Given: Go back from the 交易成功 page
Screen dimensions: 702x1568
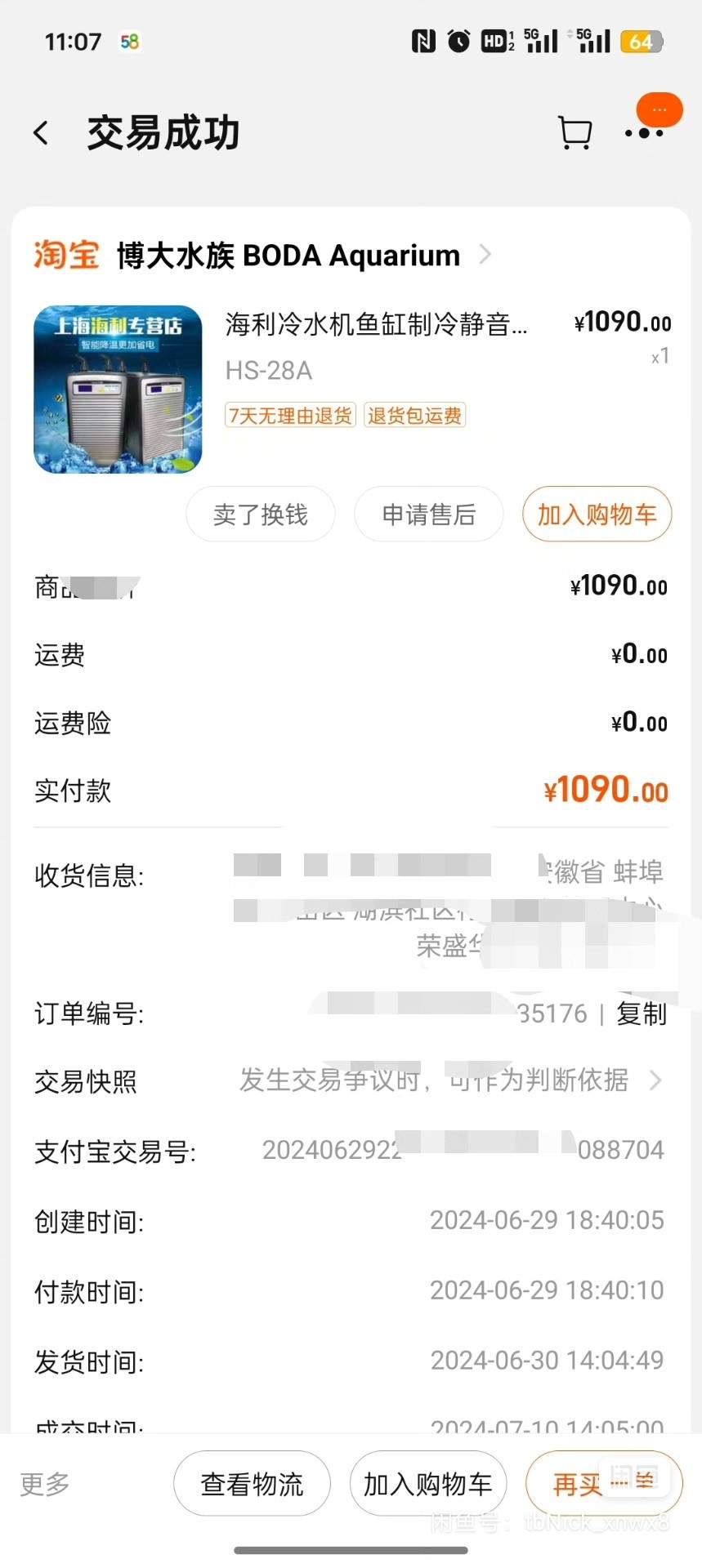Looking at the screenshot, I should coord(41,133).
